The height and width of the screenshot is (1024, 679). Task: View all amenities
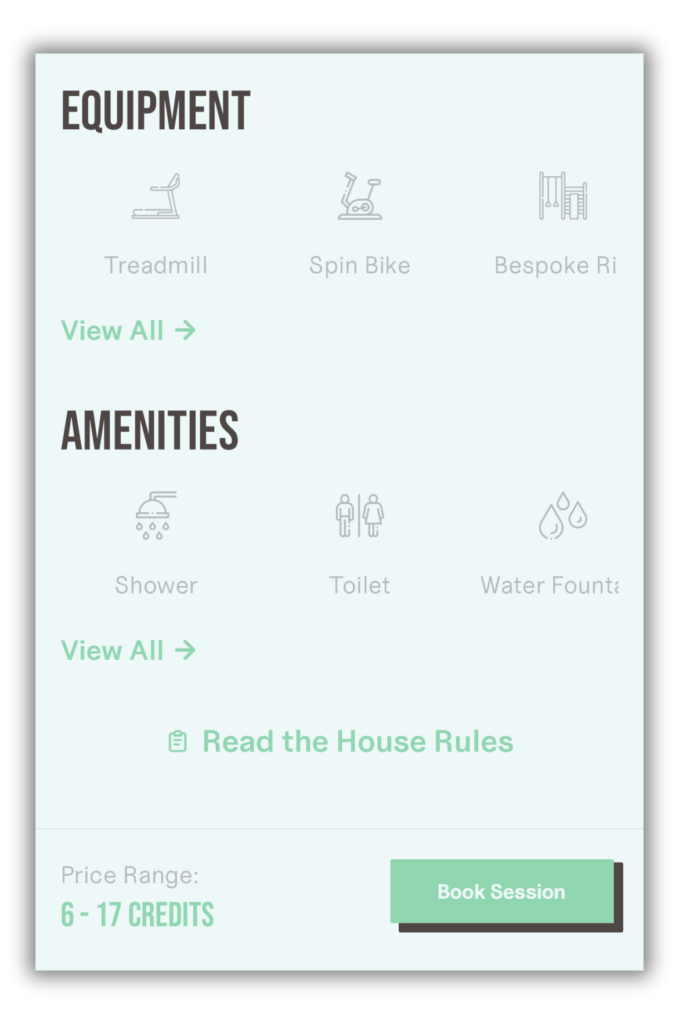[128, 651]
